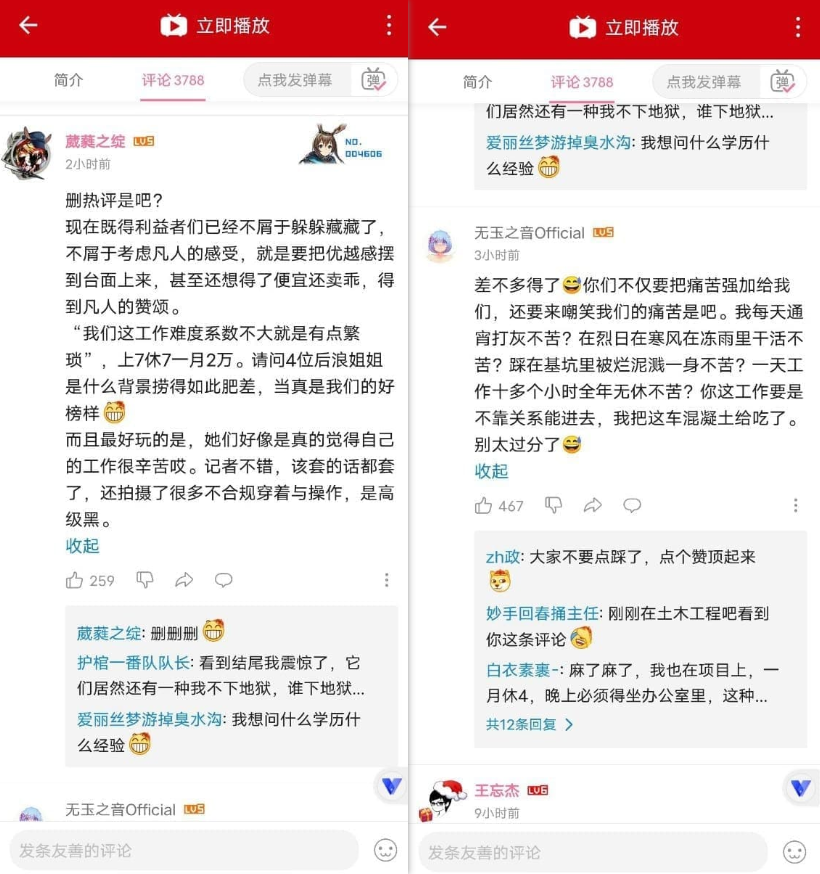Reply to 戴蕤之绽's comment
The height and width of the screenshot is (874, 820).
pos(223,580)
